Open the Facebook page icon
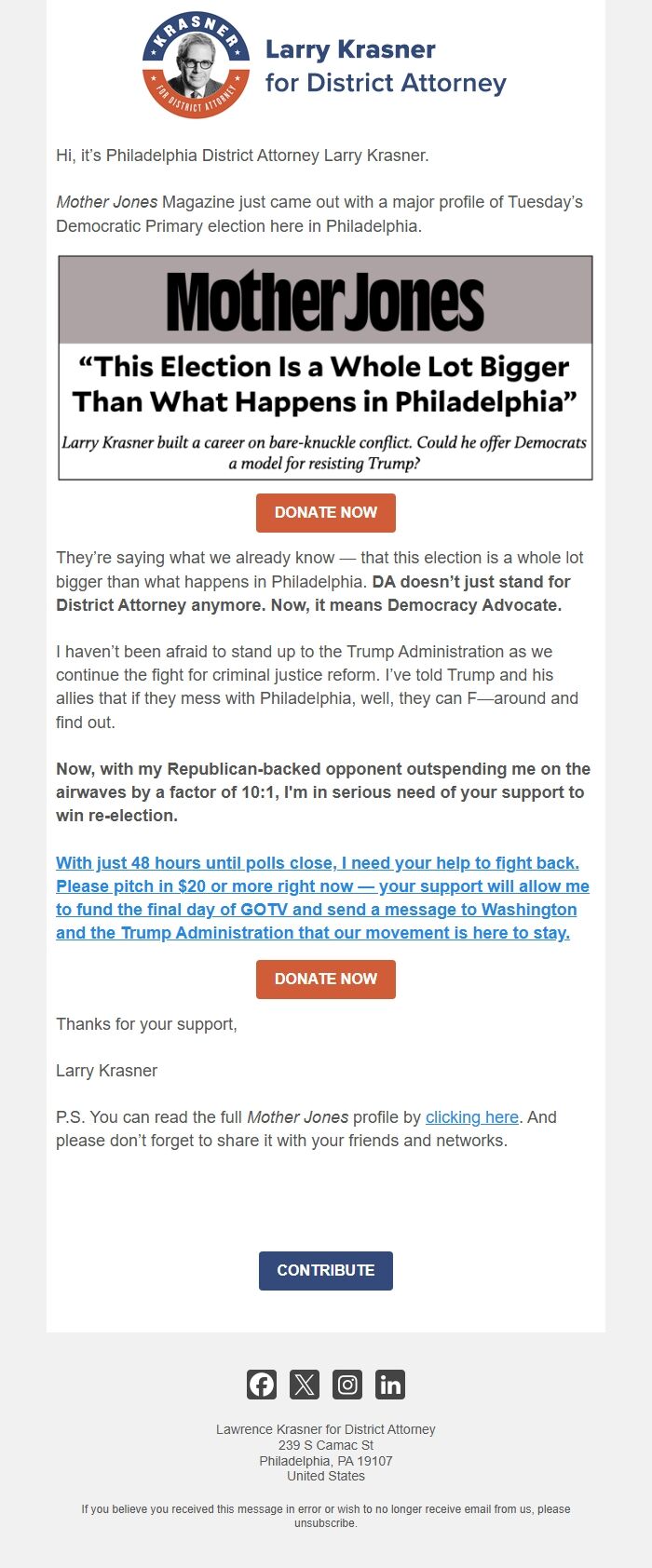The width and height of the screenshot is (652, 1568). point(262,1385)
